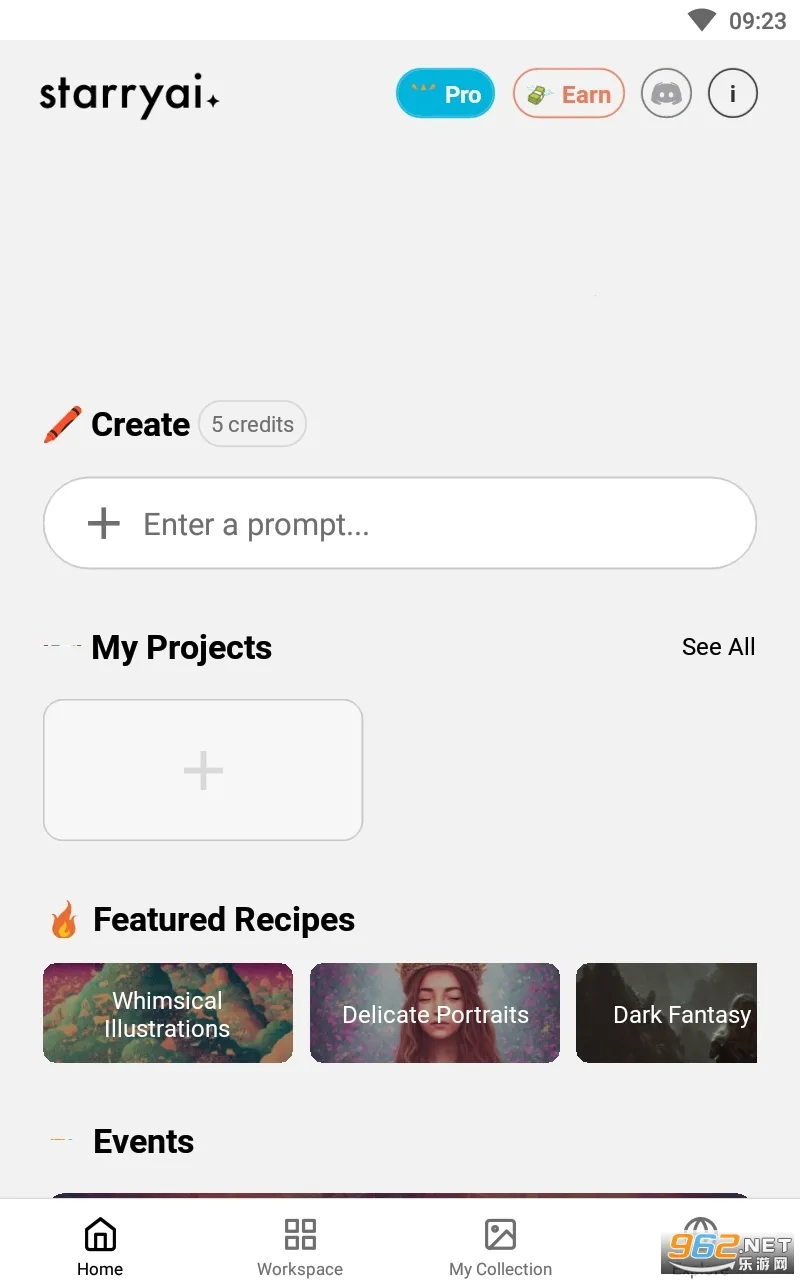Switch to the My Collection tab

(x=500, y=1246)
